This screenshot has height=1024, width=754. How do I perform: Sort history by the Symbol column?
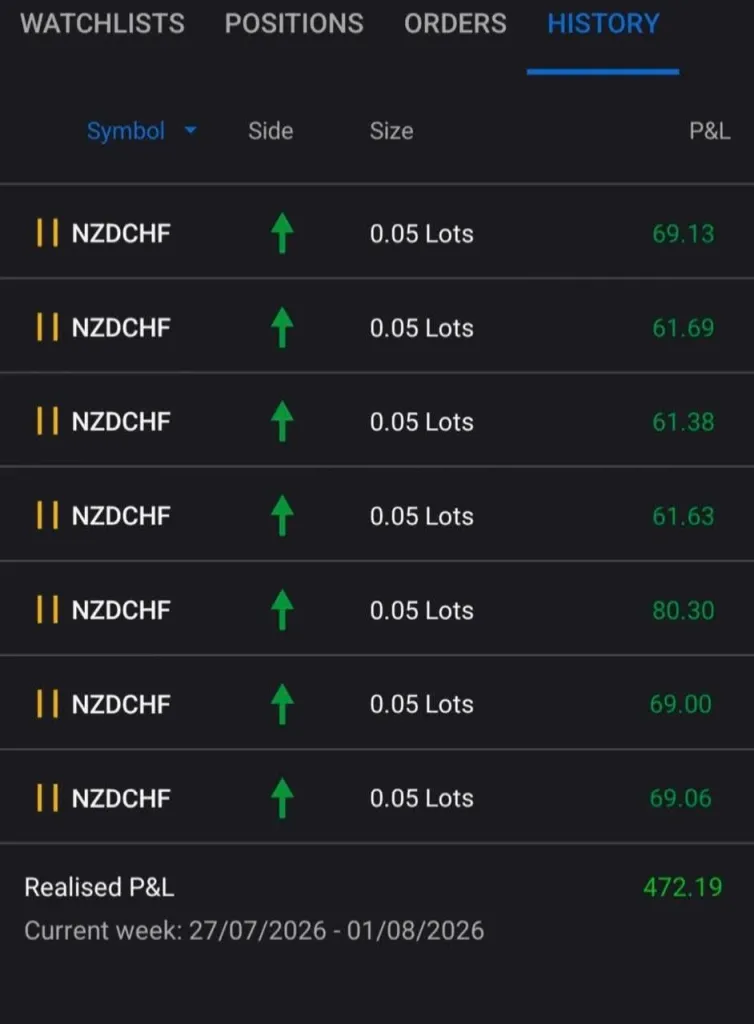142,131
